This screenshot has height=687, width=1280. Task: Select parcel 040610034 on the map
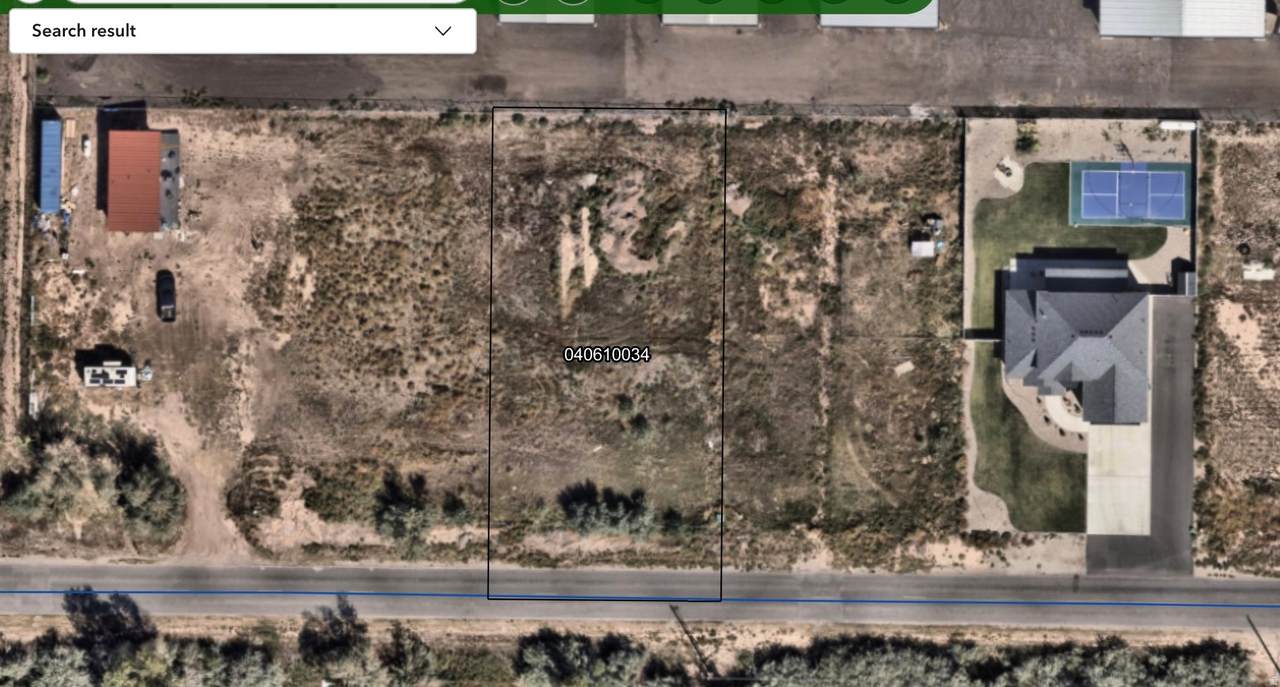coord(606,354)
